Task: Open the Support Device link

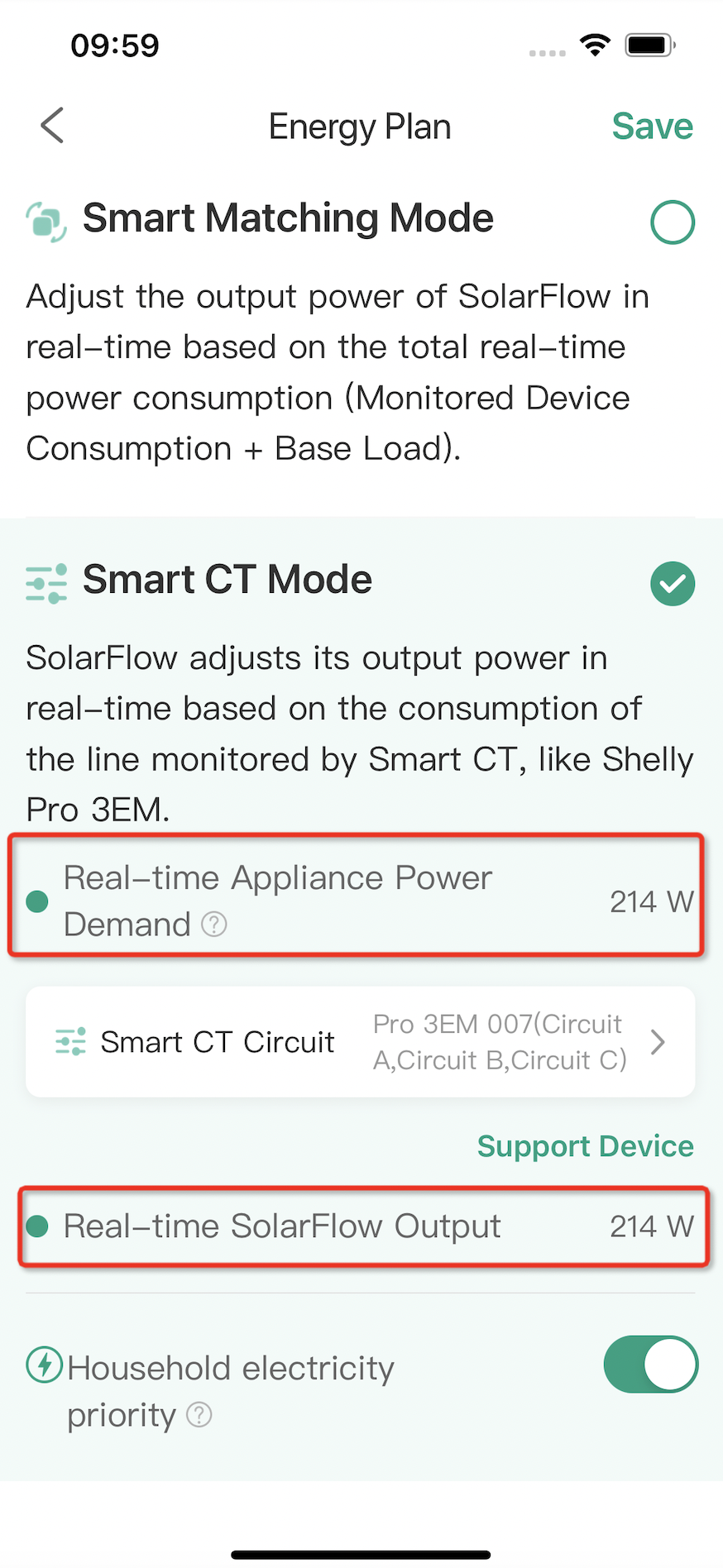Action: [586, 1146]
